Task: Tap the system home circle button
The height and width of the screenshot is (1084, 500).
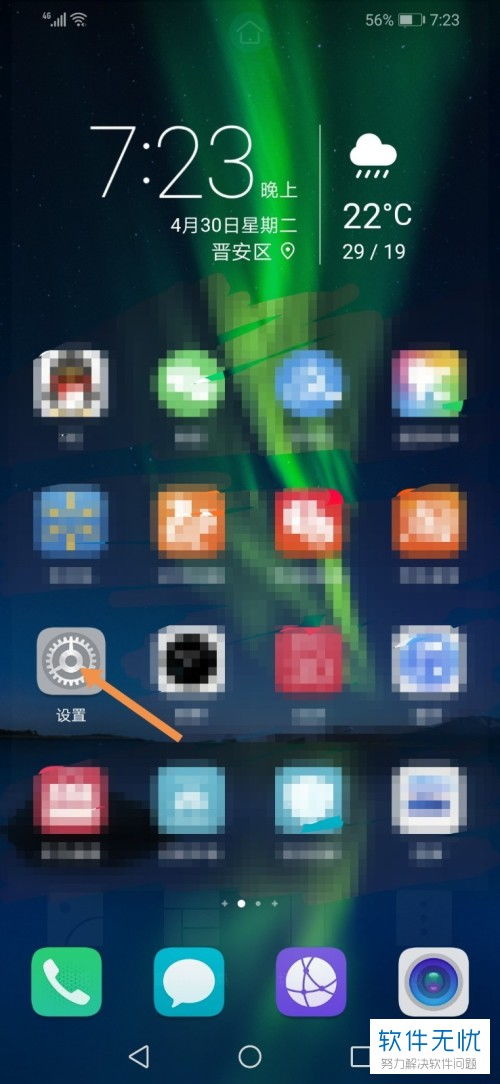Action: pos(250,1056)
